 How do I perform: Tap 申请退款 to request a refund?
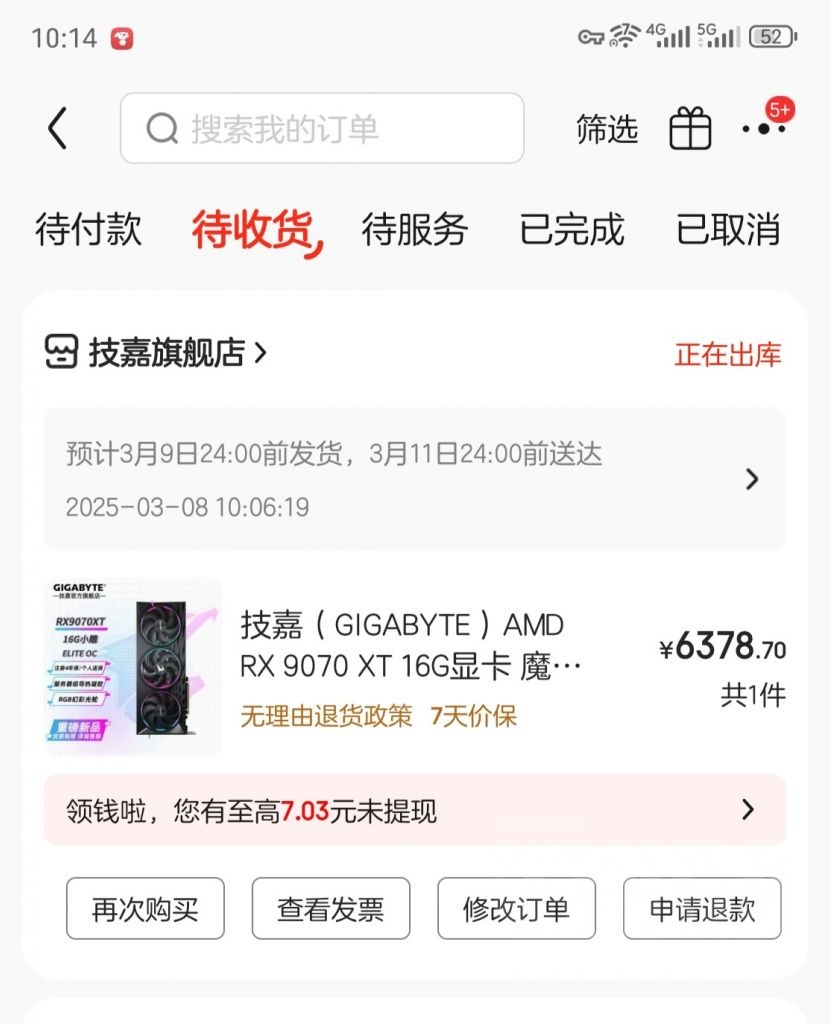tap(701, 908)
